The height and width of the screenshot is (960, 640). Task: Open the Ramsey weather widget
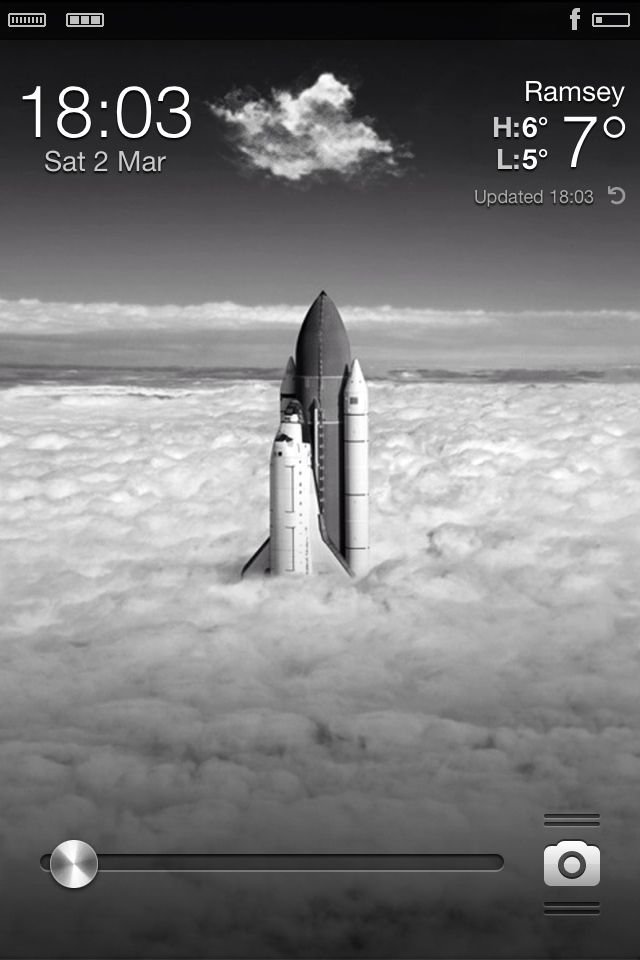[559, 130]
